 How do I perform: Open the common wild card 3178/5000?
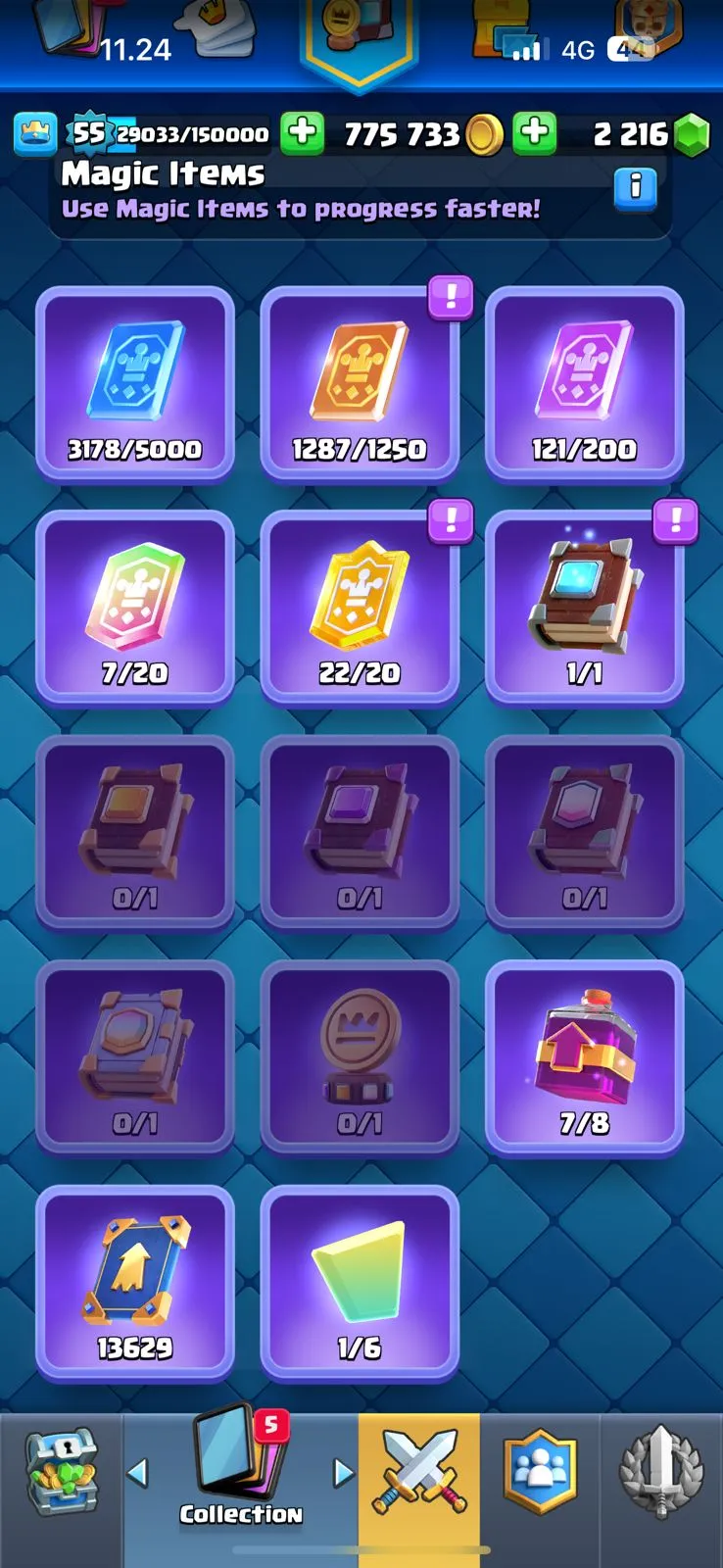[135, 384]
